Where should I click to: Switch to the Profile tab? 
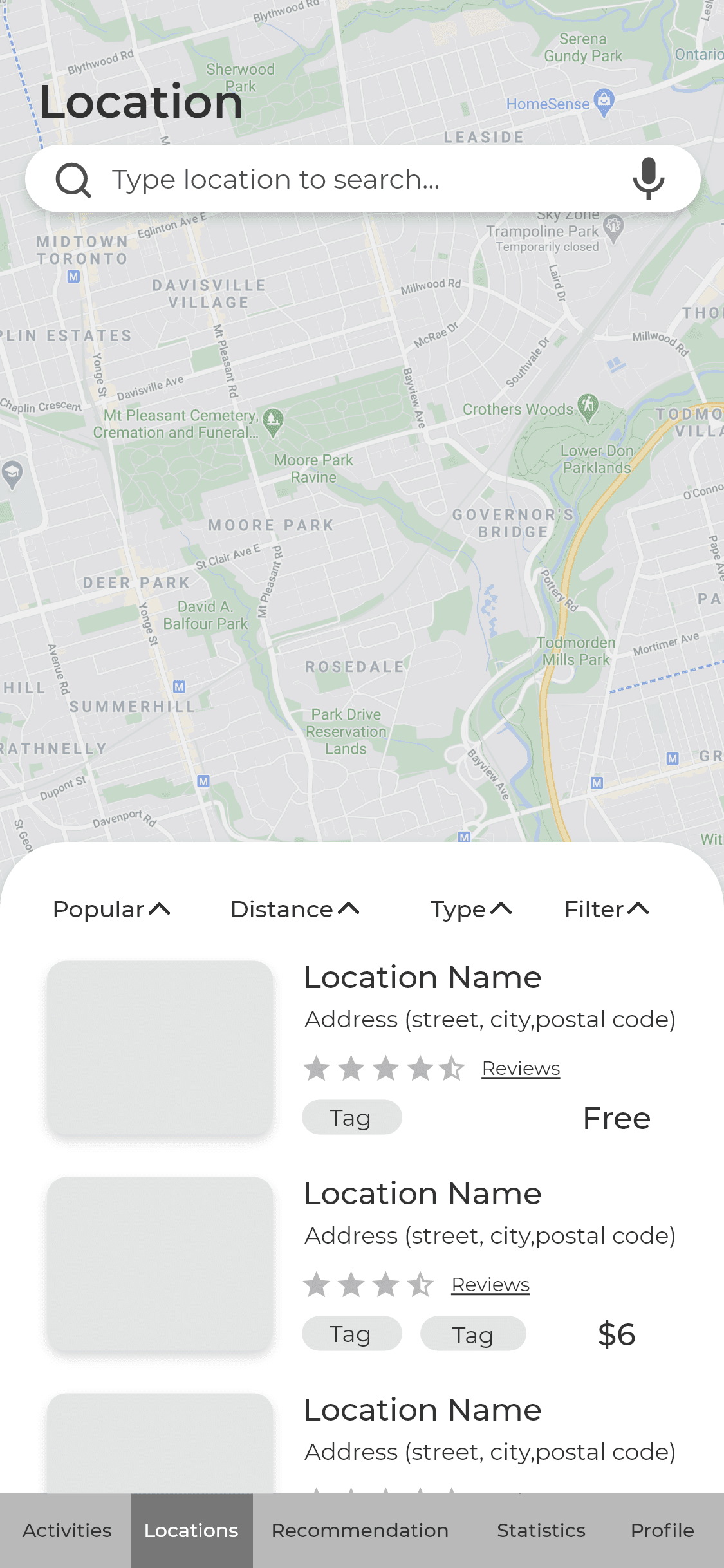pos(662,1531)
